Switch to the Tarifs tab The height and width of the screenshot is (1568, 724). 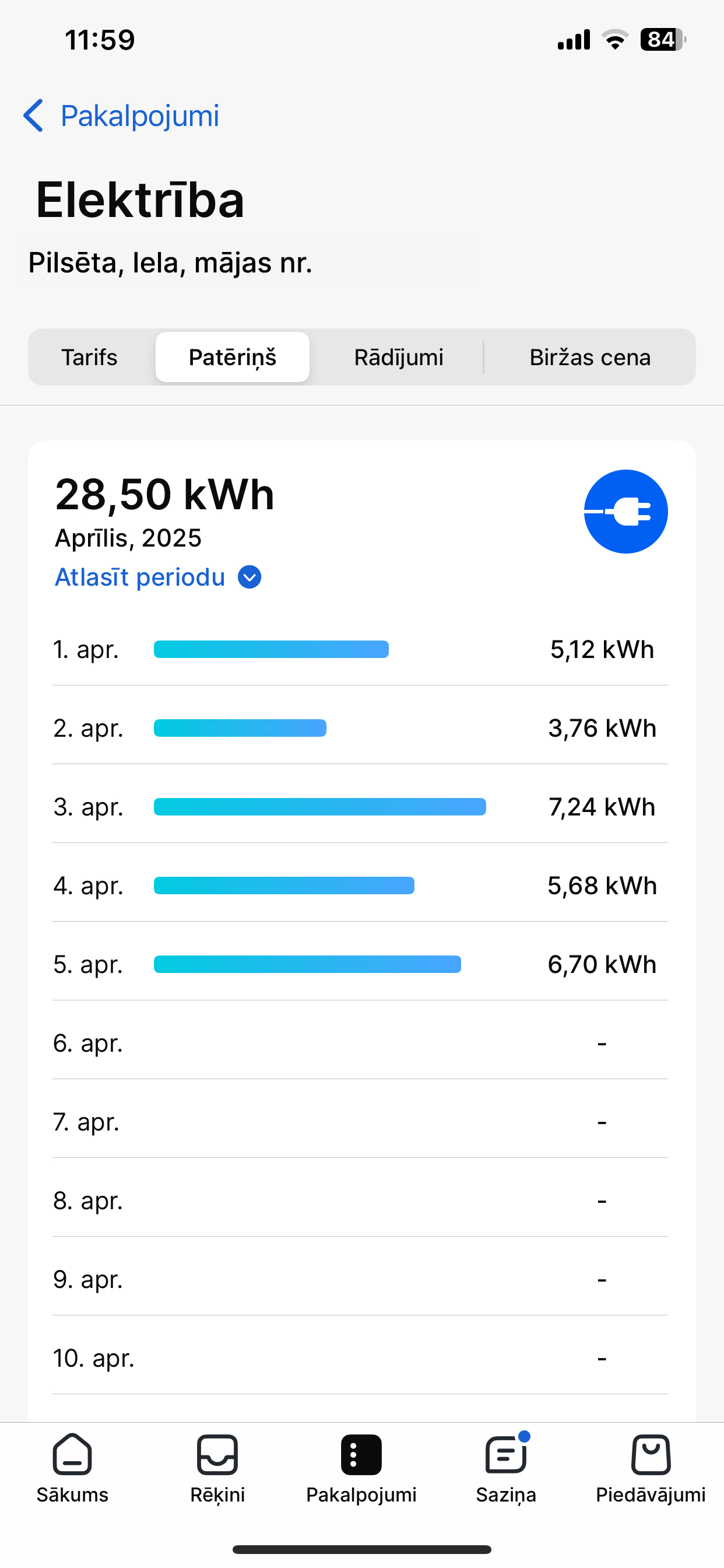tap(89, 358)
